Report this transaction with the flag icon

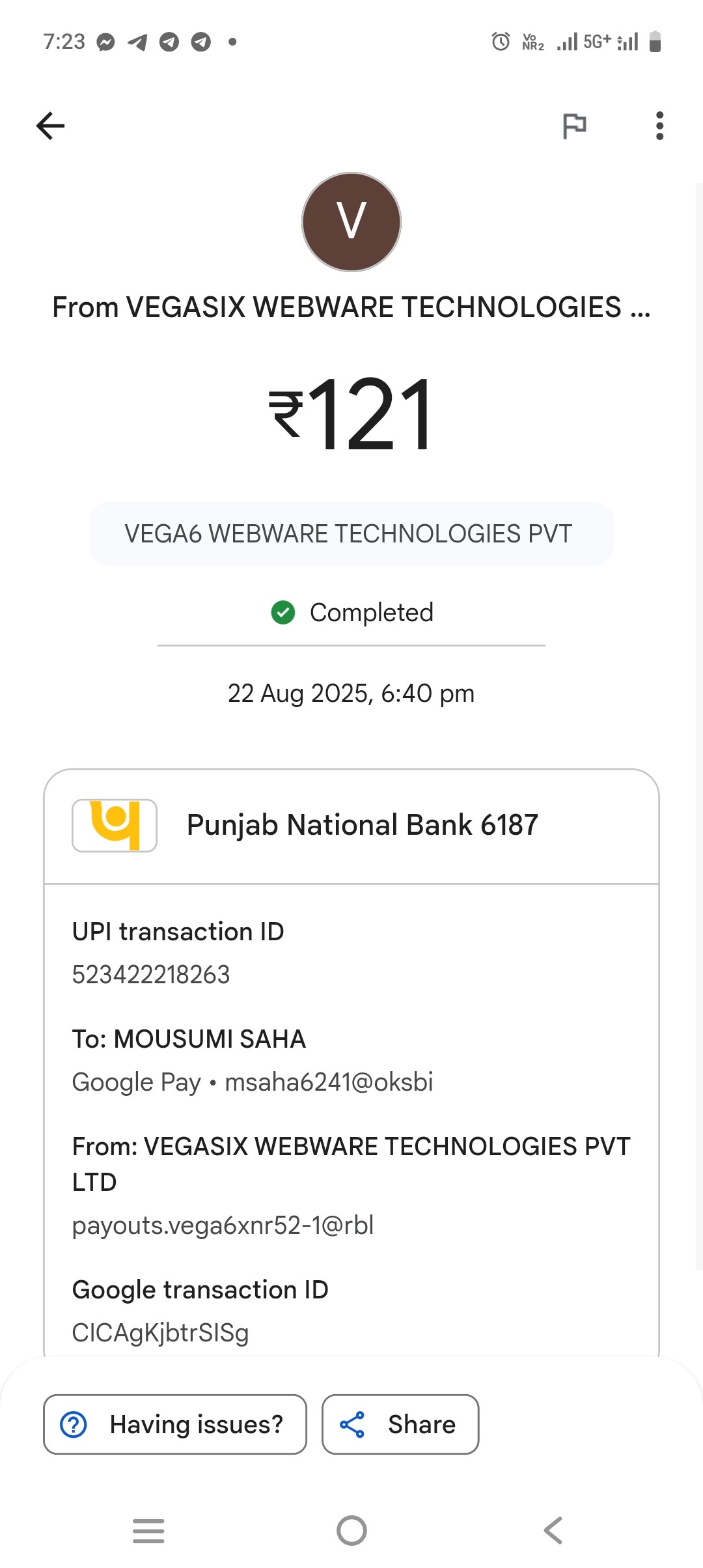[x=574, y=126]
